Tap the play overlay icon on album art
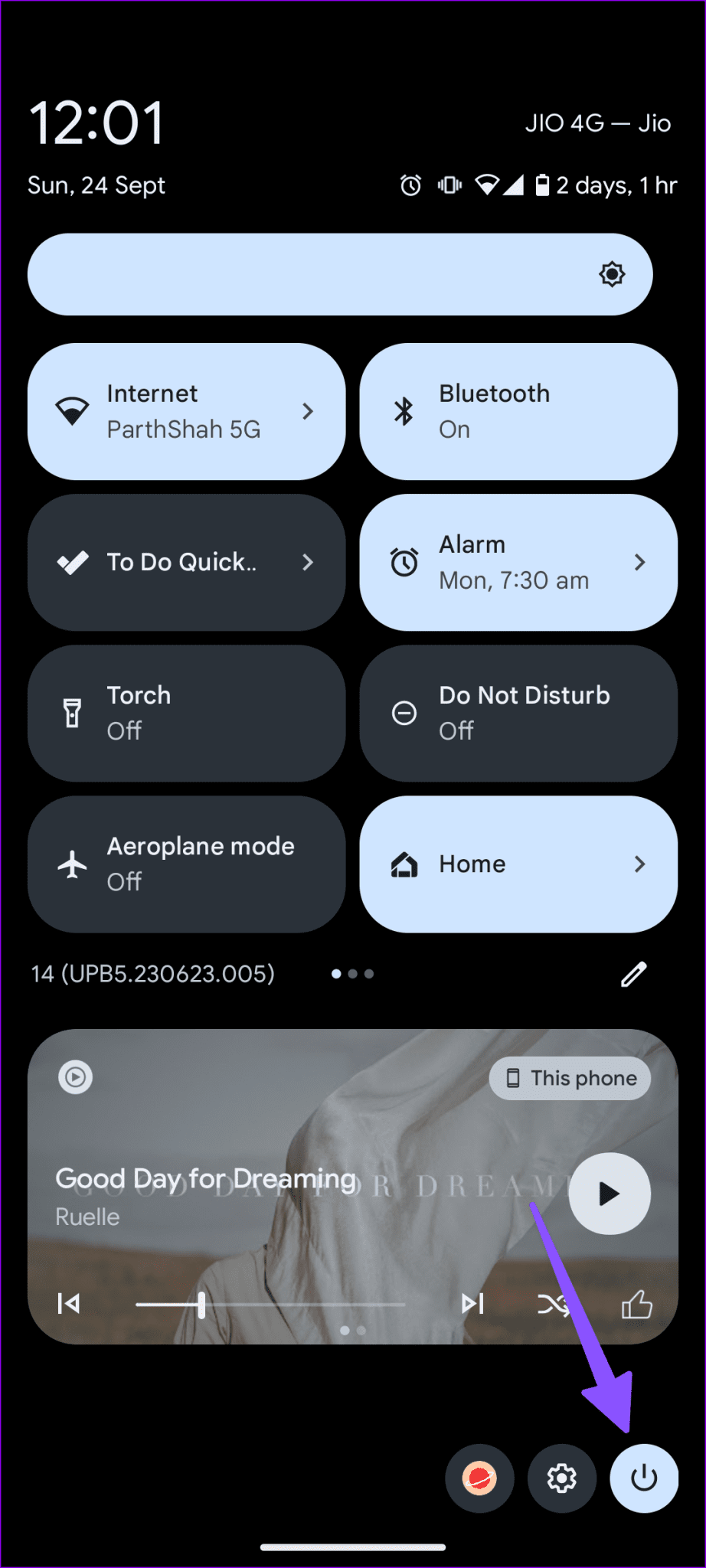Viewport: 706px width, 1568px height. tap(74, 1076)
